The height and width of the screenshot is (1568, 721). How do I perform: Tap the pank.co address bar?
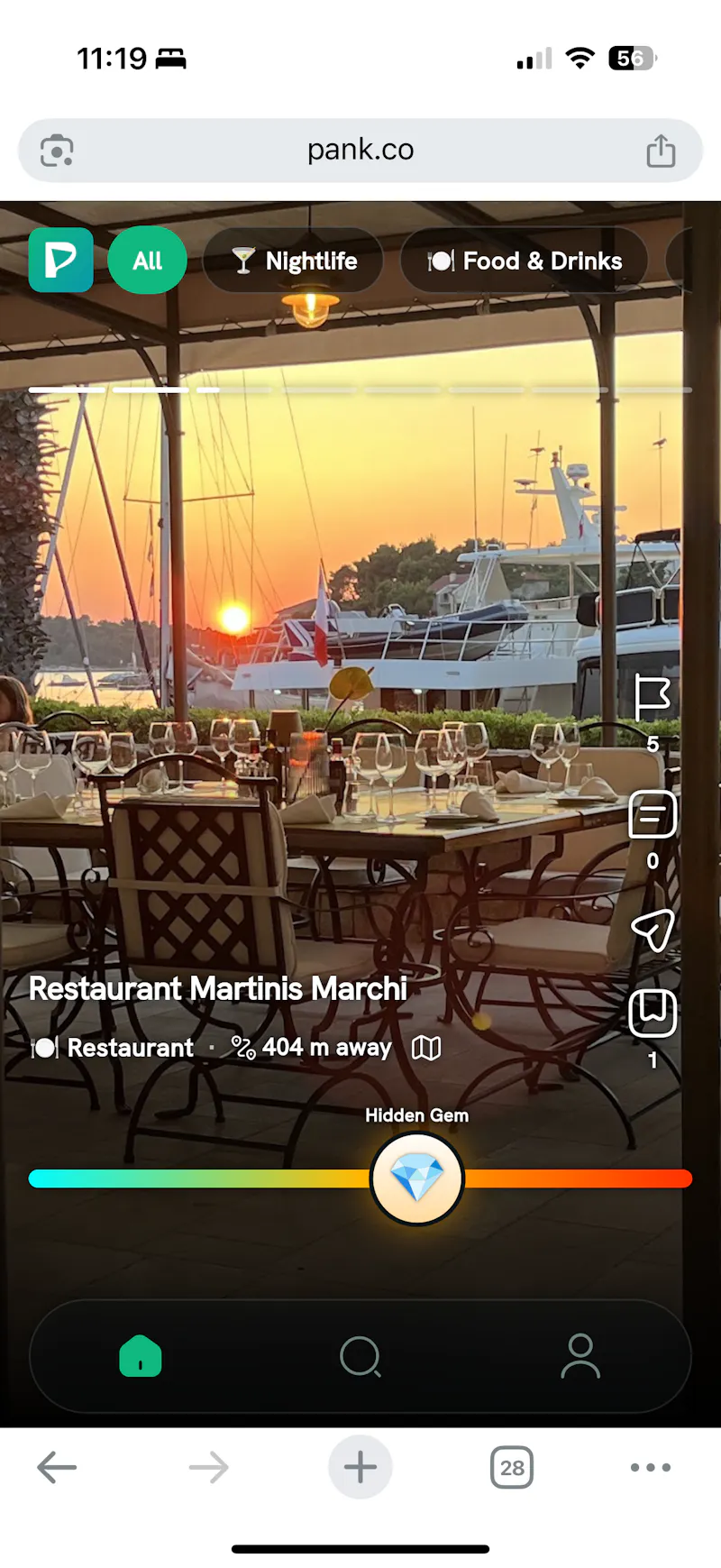360,150
